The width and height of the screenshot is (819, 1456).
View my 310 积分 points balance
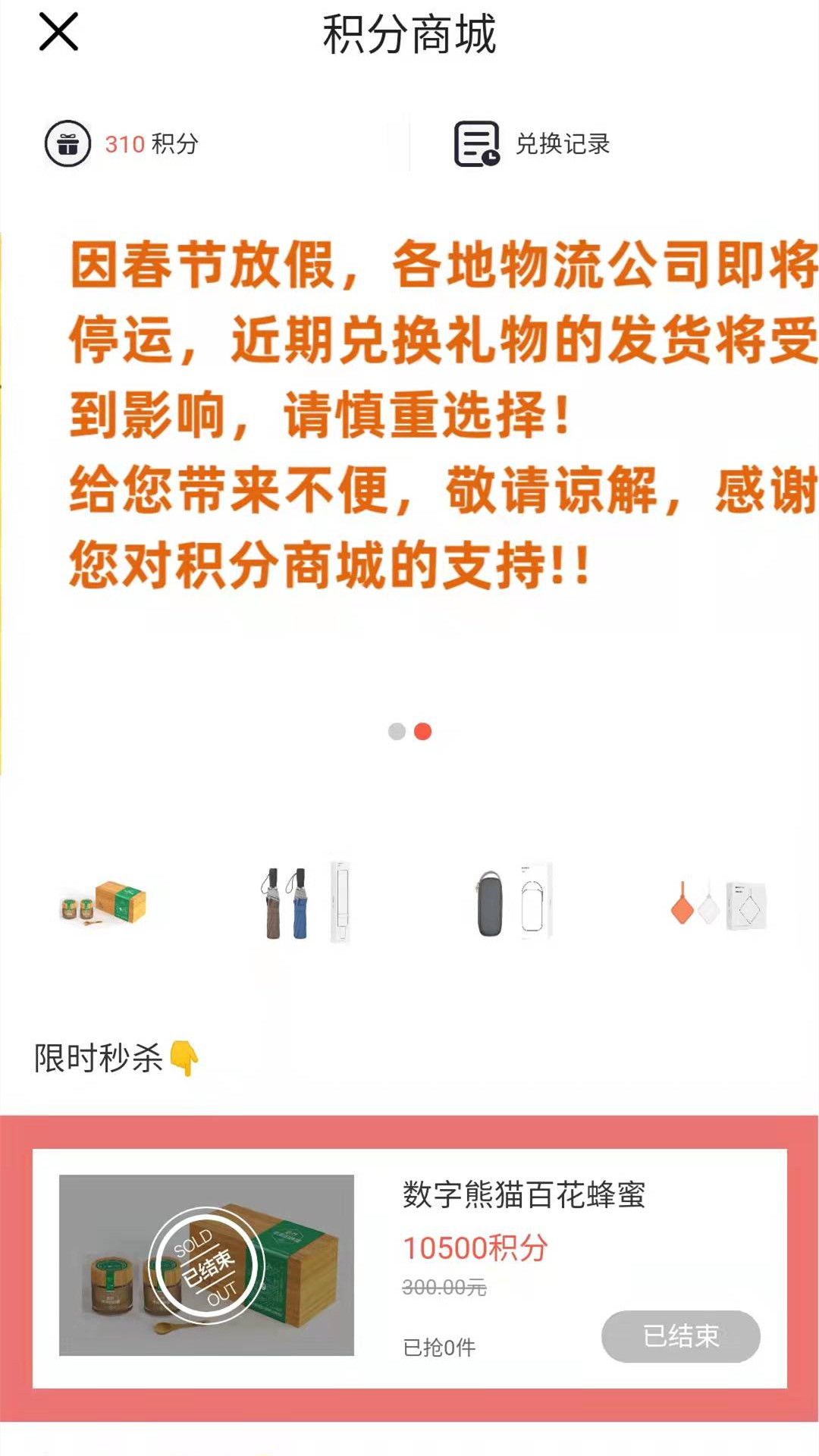coord(121,143)
